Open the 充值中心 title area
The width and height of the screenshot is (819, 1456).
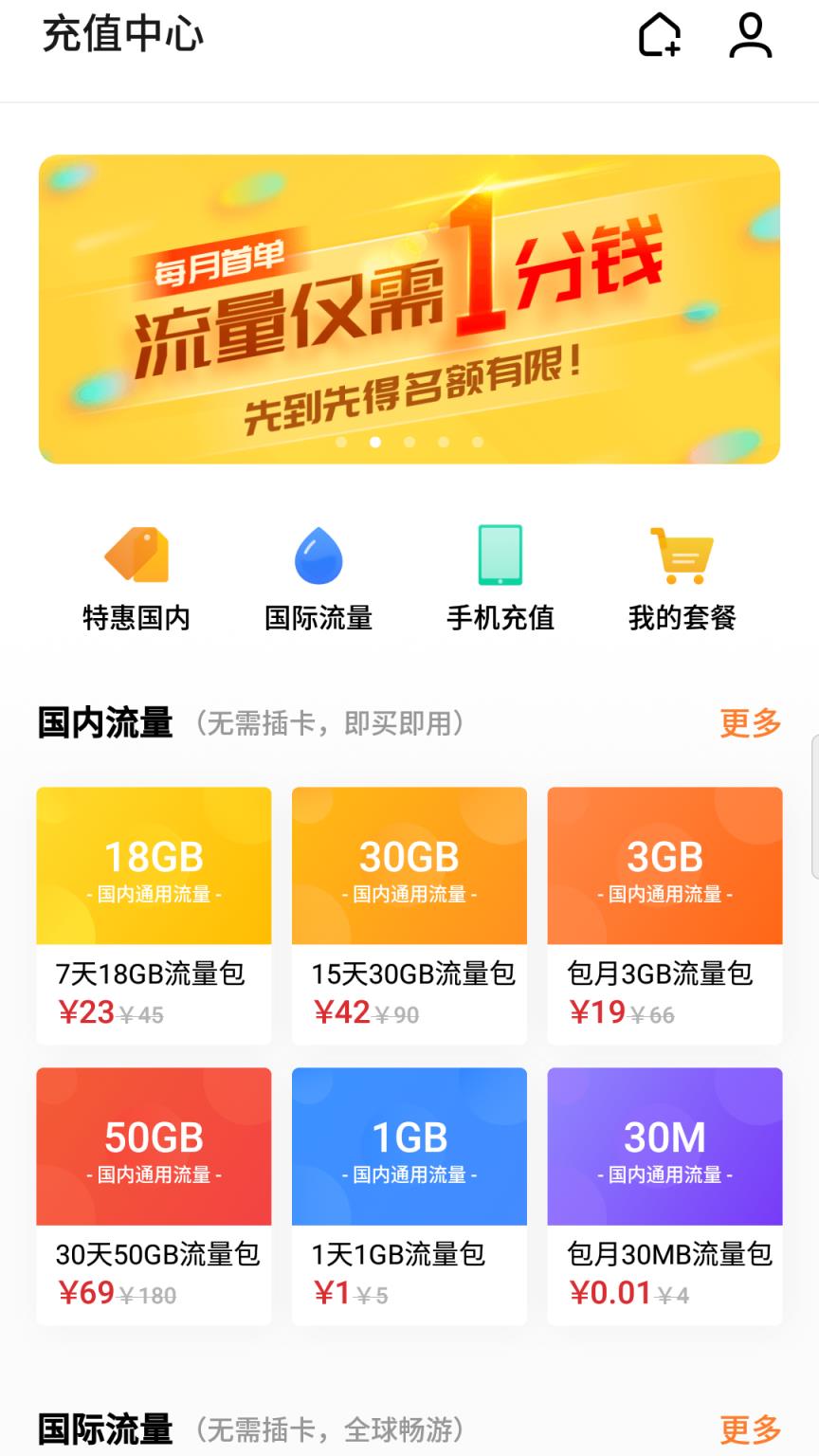tap(123, 35)
